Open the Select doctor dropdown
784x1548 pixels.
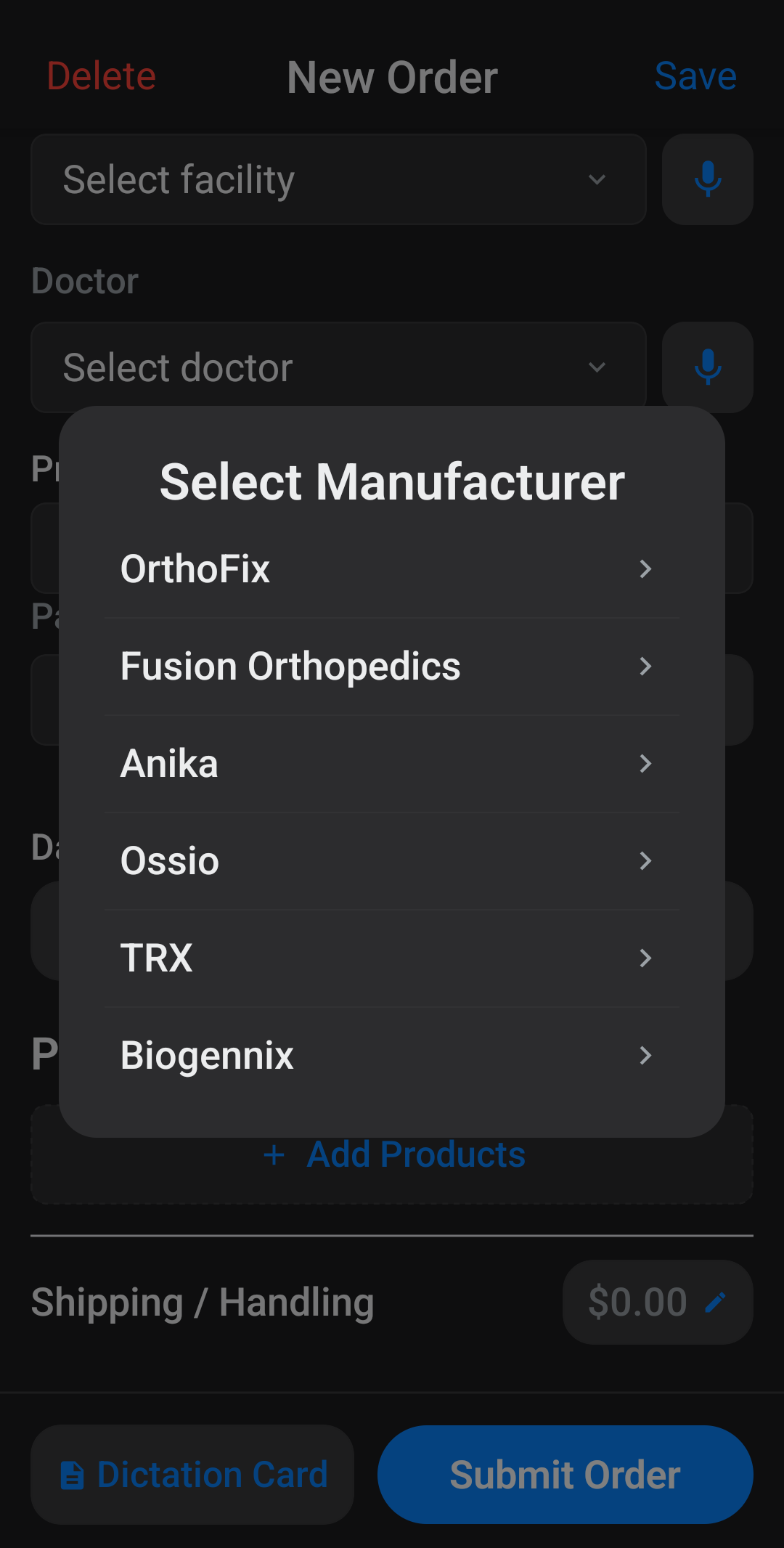click(338, 367)
